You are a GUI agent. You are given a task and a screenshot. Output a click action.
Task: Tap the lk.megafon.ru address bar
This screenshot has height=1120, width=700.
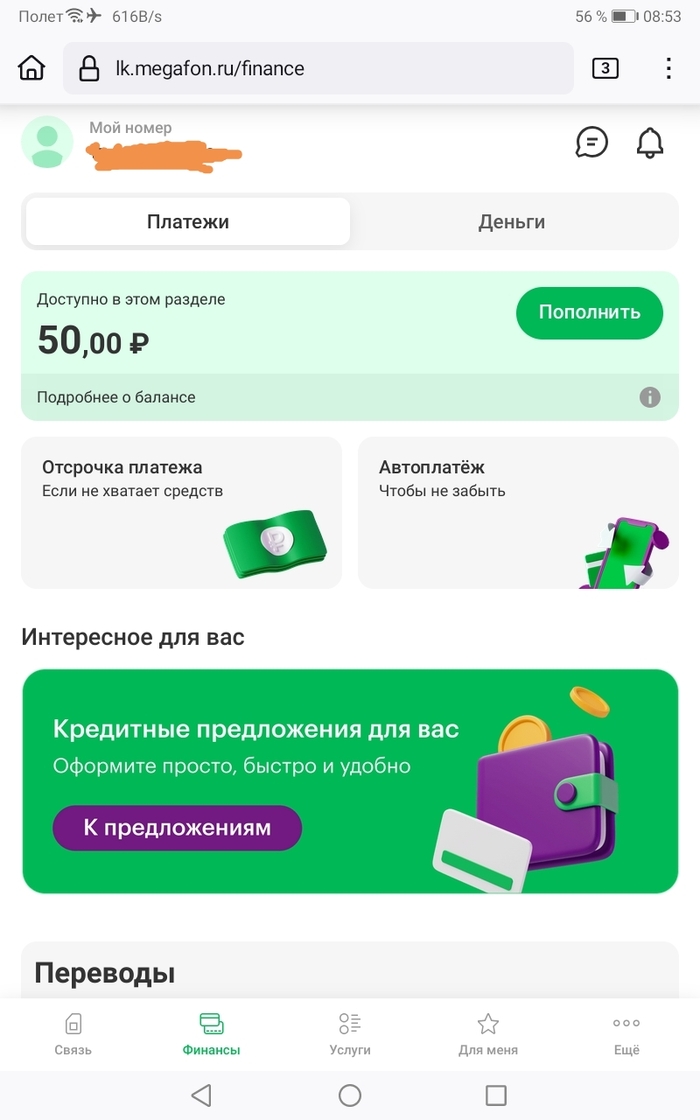click(320, 68)
